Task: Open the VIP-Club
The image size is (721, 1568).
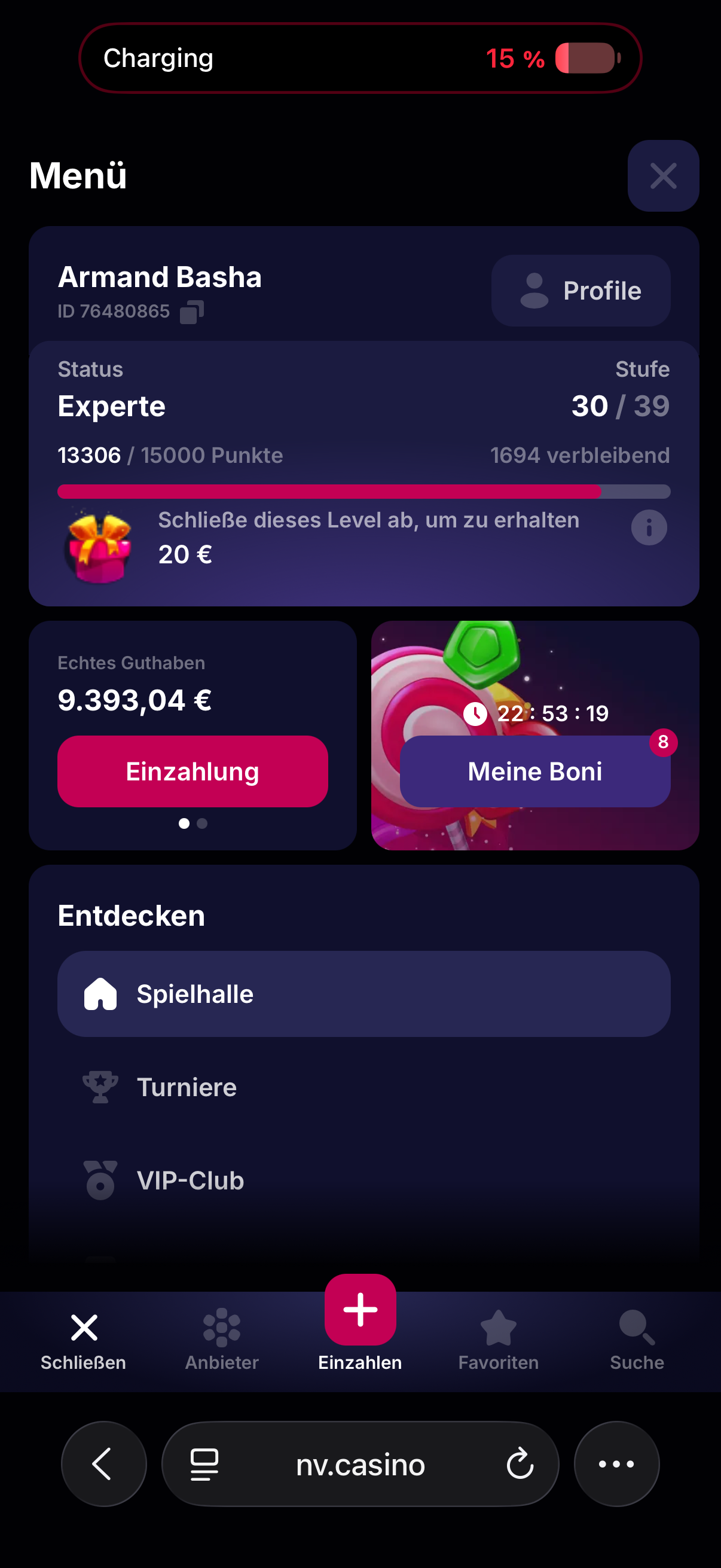Action: click(190, 1180)
